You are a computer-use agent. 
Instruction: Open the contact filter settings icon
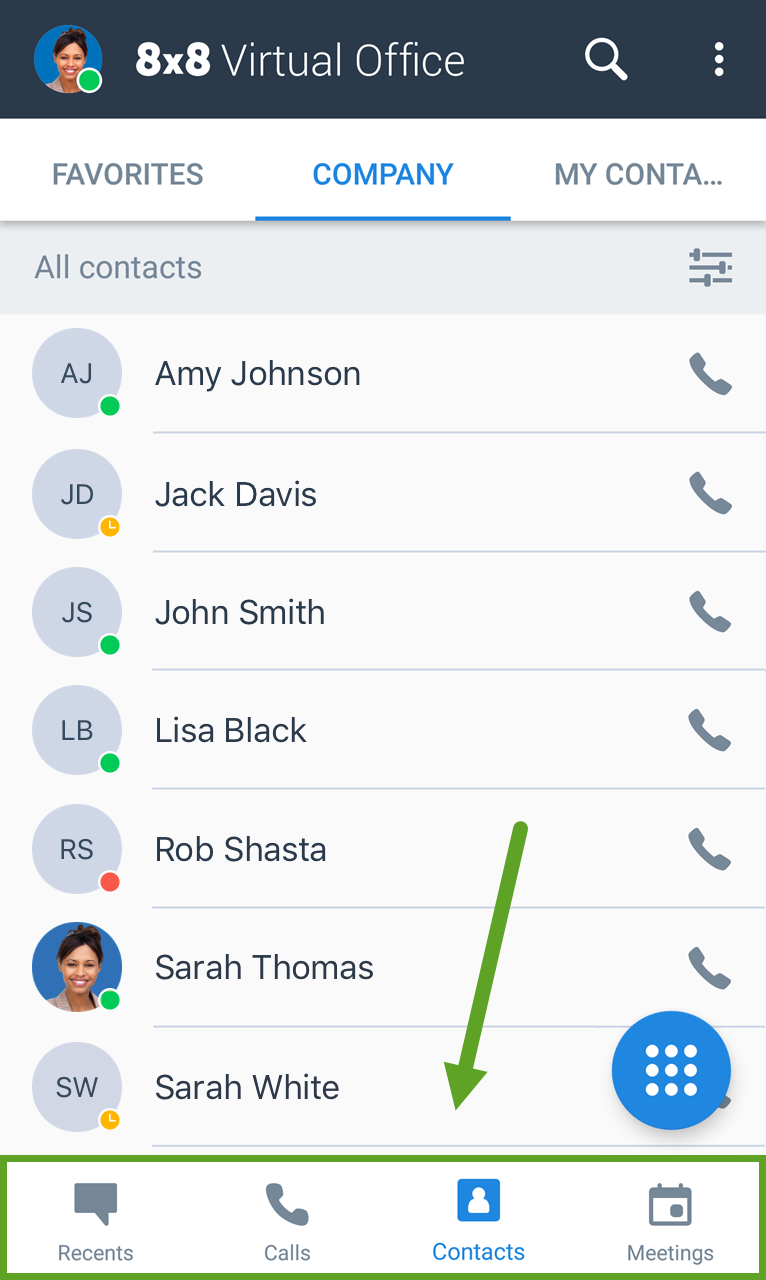coord(711,268)
